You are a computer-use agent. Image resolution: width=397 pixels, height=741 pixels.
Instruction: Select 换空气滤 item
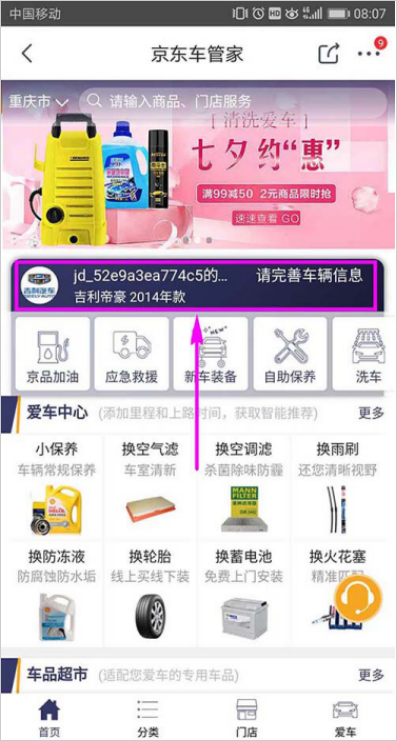click(x=149, y=488)
